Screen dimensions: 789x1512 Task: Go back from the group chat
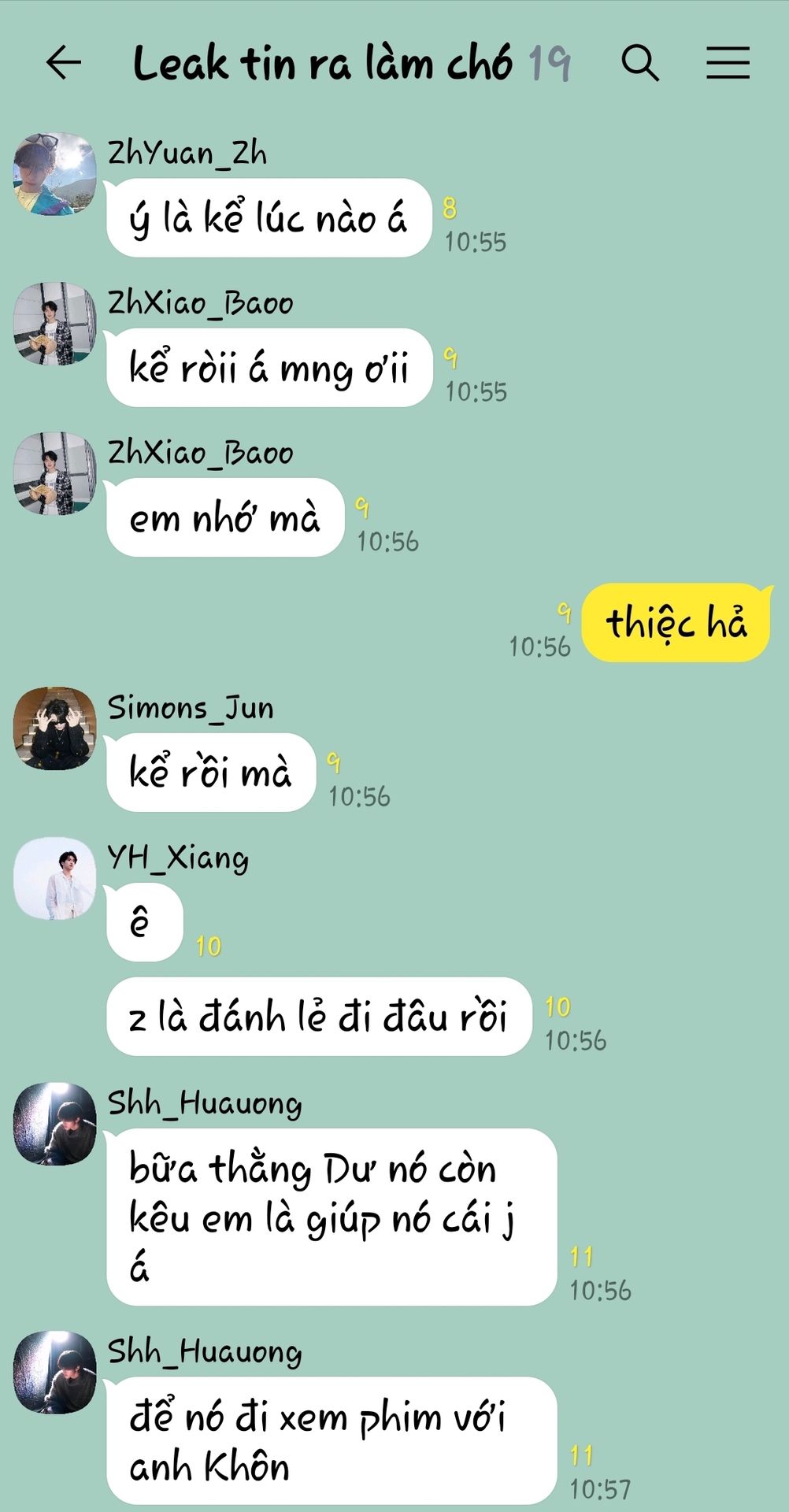[x=64, y=63]
